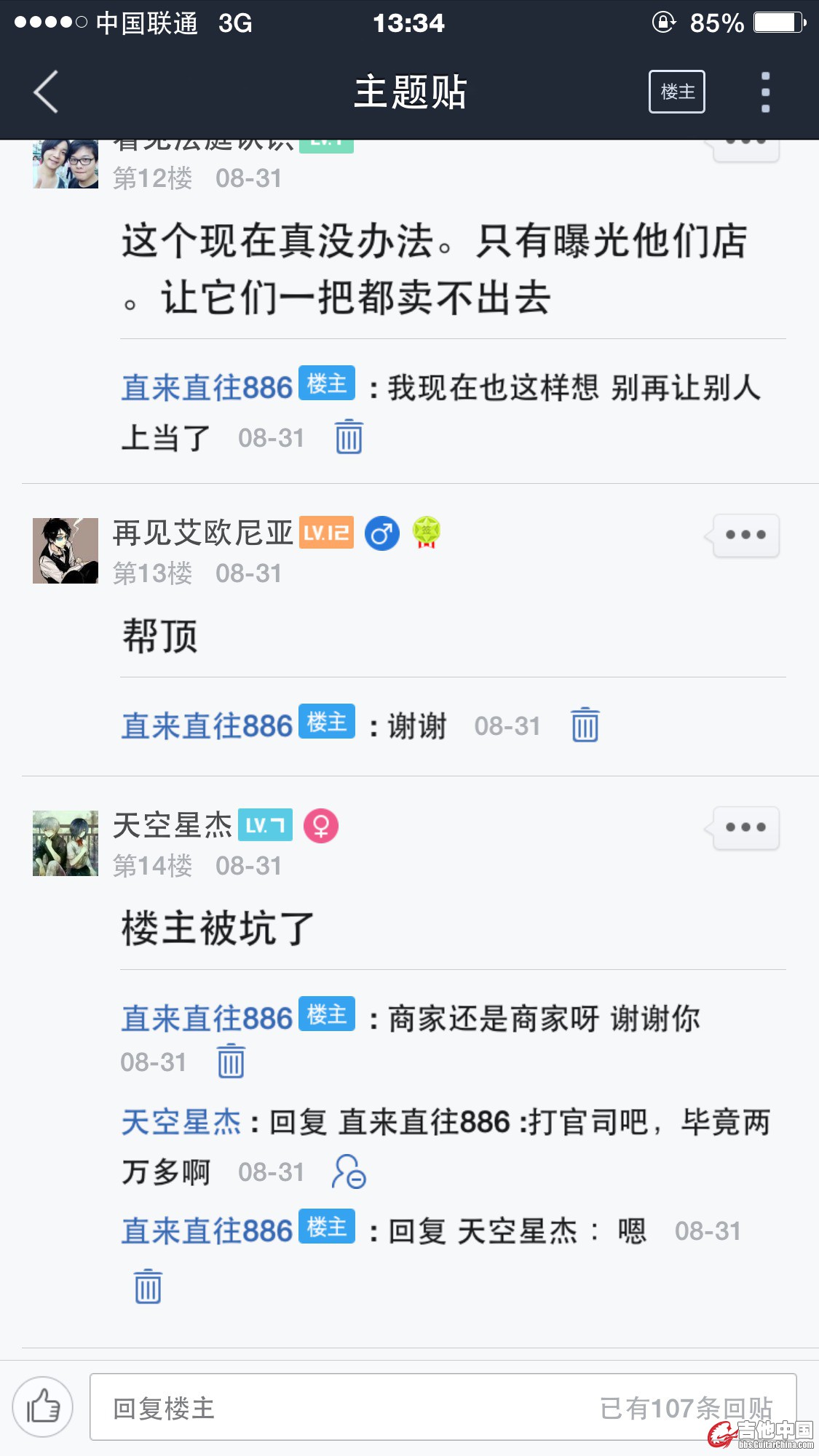Open more options on 天空星杰's 14楼 post

745,828
